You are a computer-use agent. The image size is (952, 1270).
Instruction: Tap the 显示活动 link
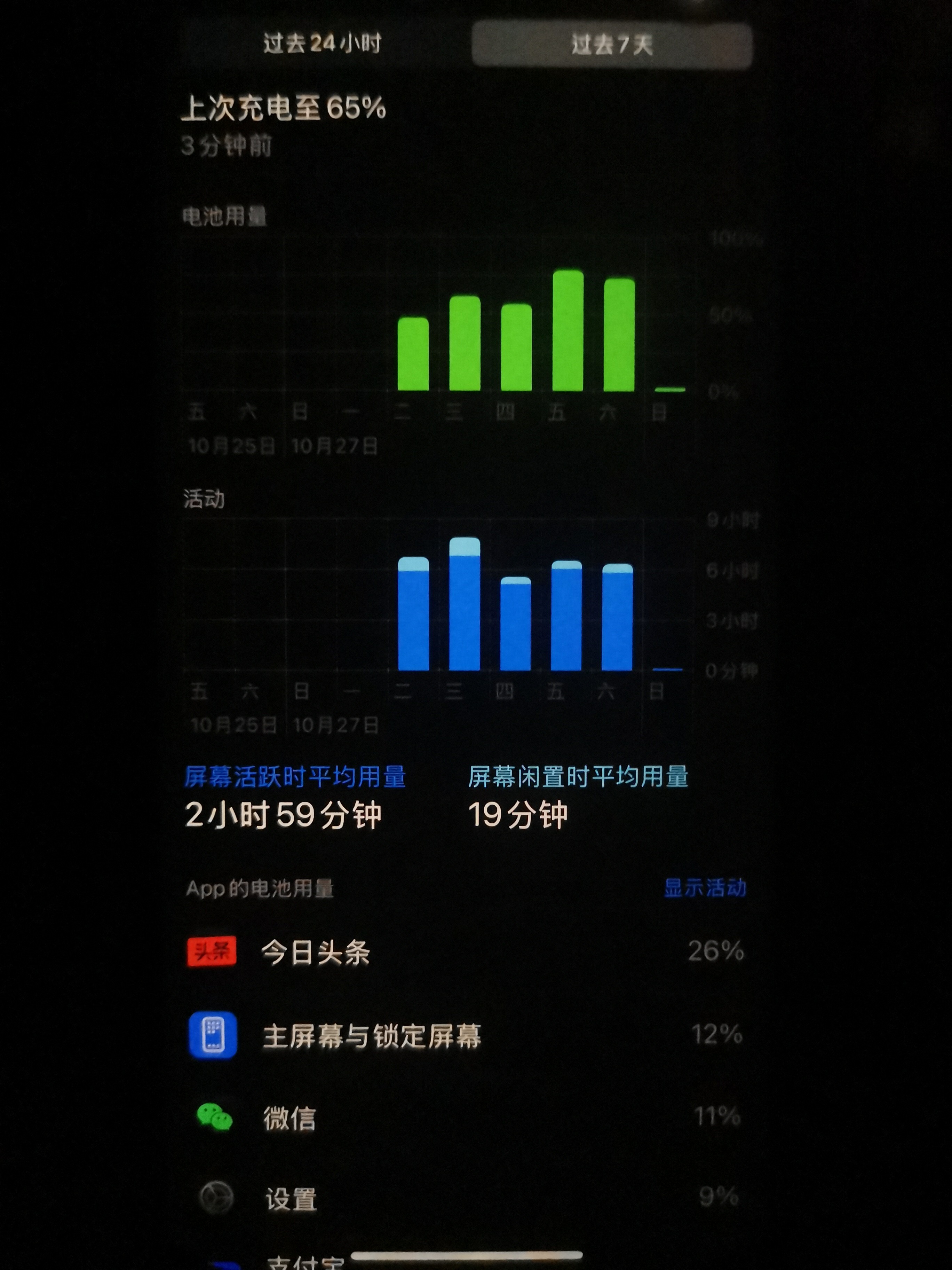705,888
